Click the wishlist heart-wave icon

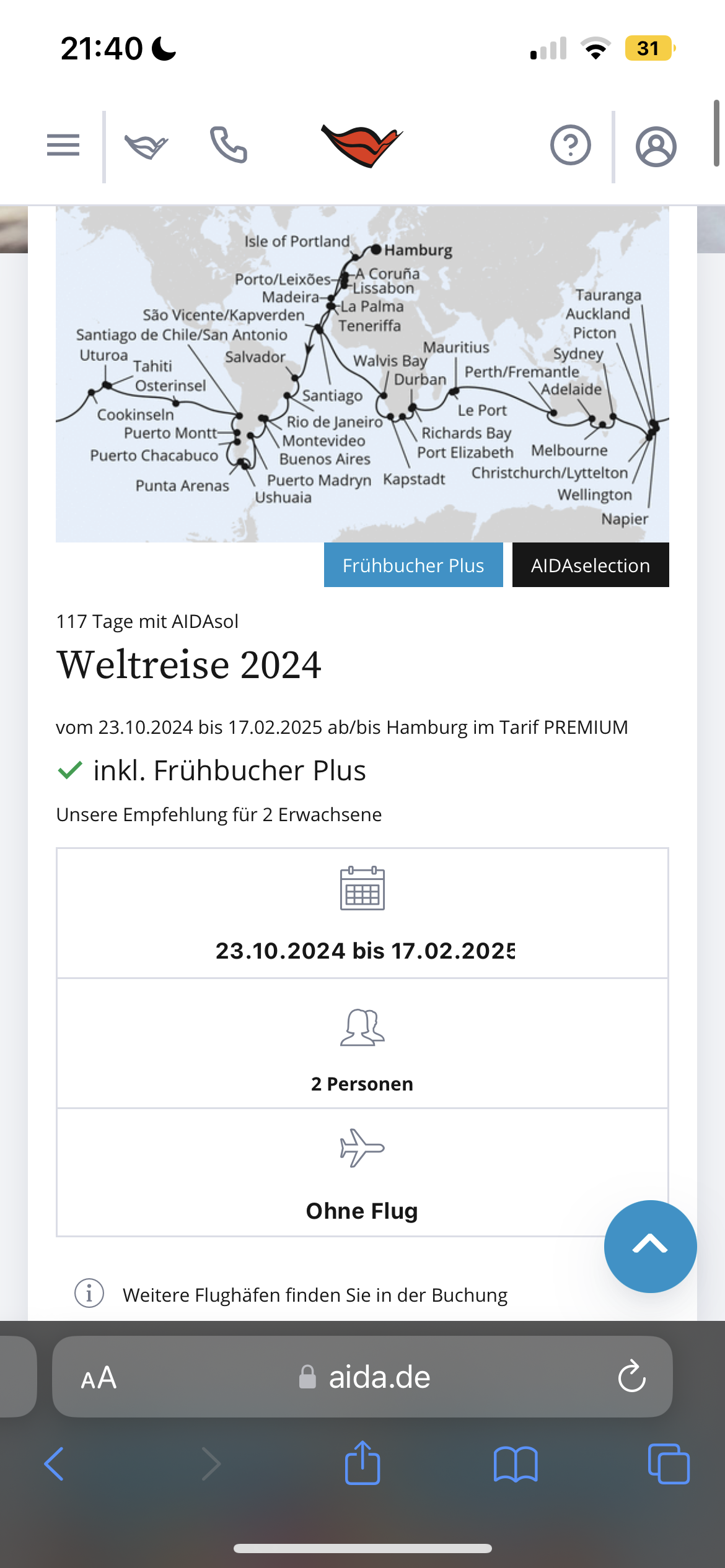pos(144,144)
